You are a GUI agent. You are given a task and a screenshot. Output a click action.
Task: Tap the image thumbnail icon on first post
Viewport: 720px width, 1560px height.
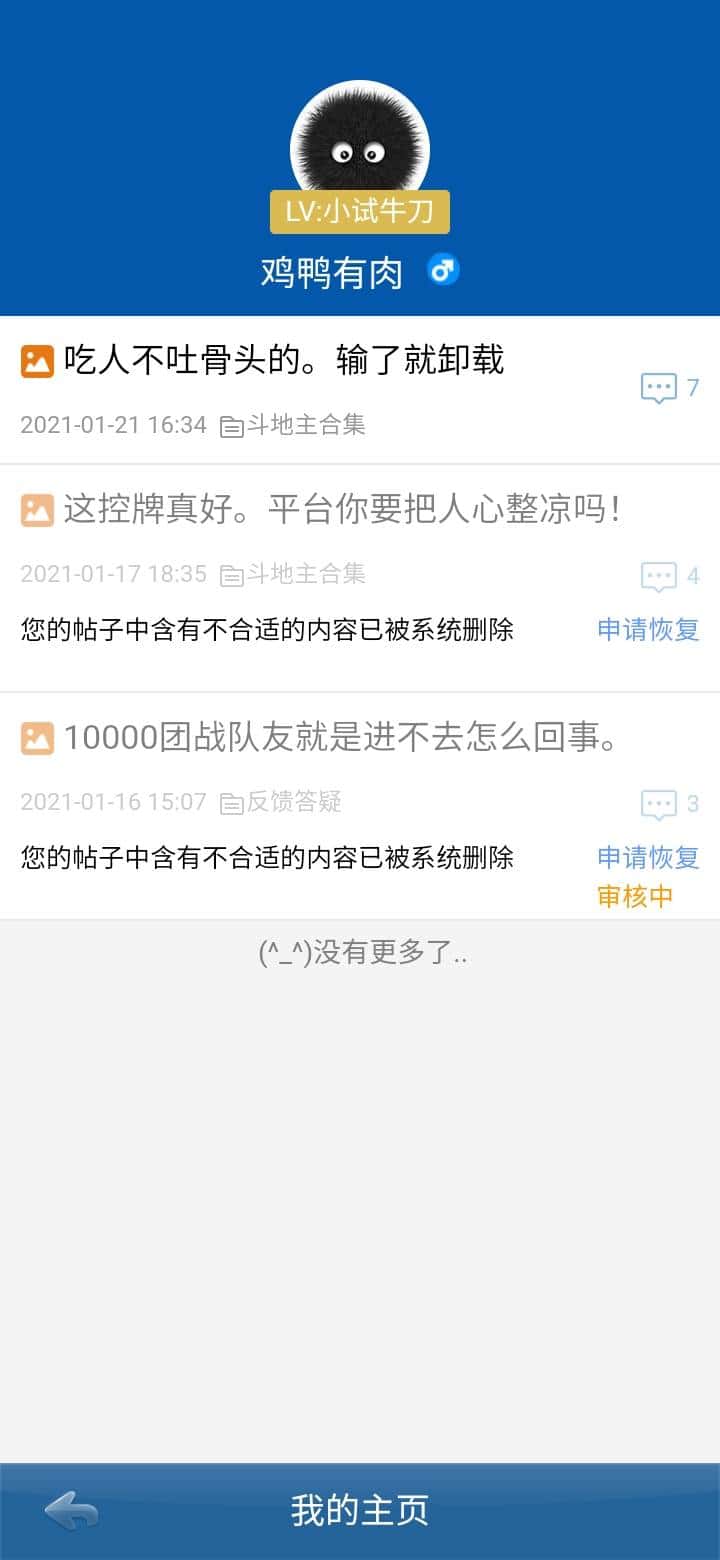click(x=36, y=360)
